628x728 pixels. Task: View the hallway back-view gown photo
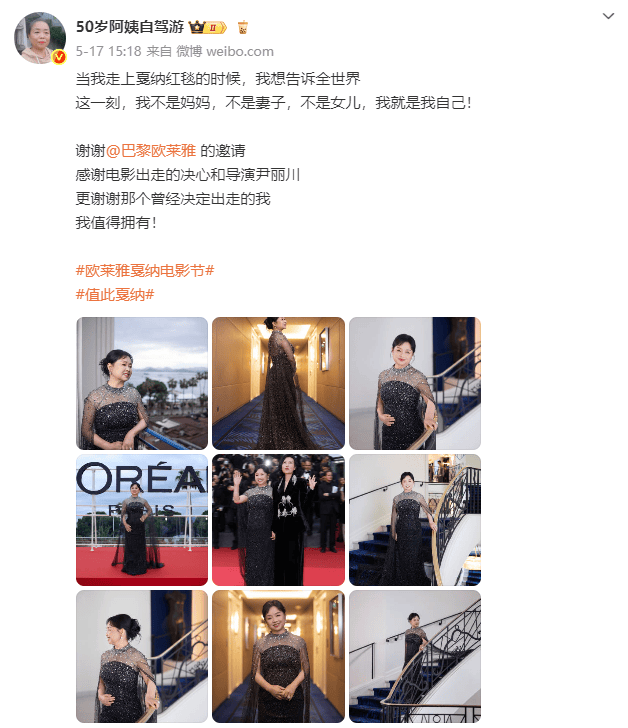pos(278,383)
